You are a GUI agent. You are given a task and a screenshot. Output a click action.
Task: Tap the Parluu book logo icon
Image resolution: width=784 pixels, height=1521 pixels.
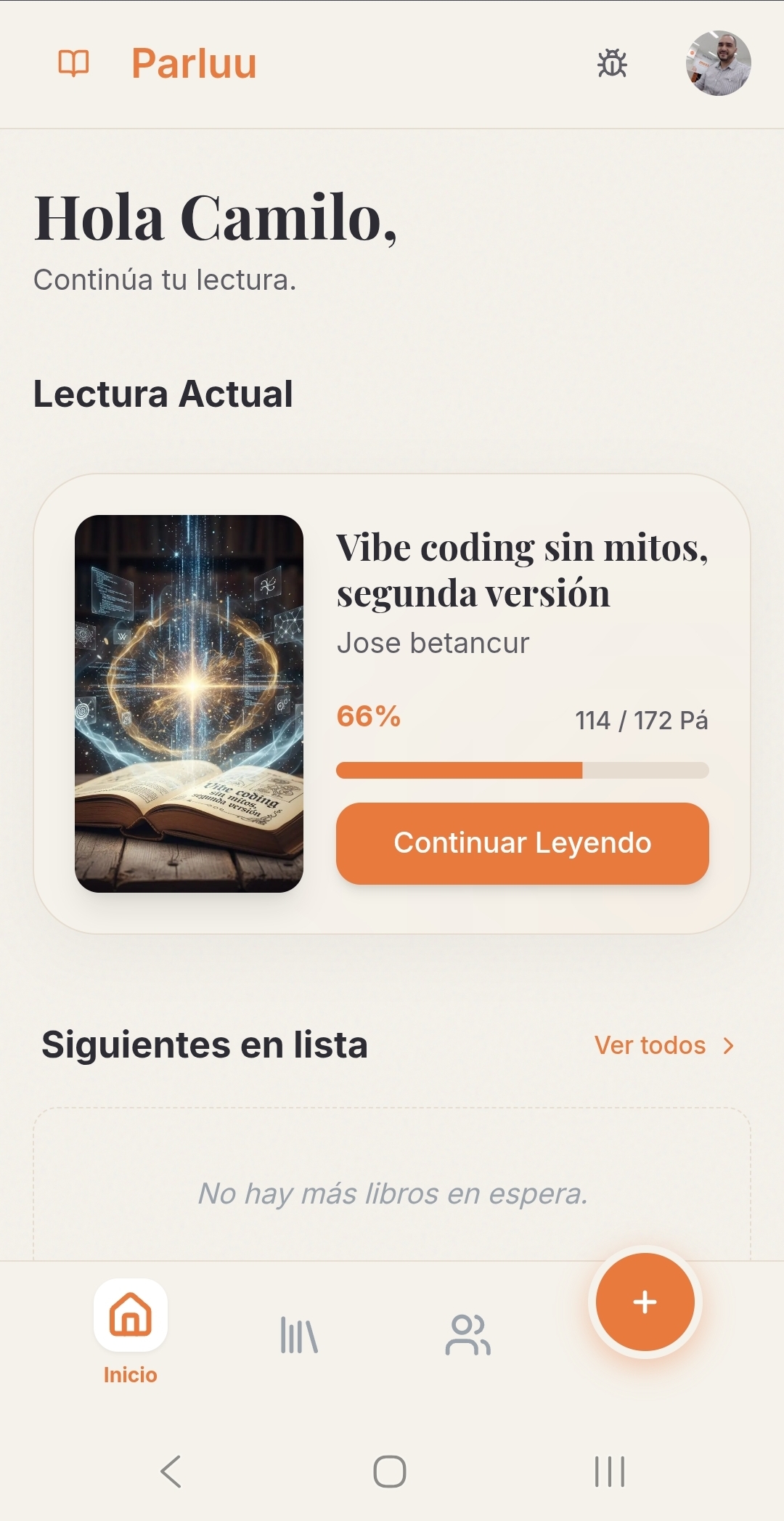(73, 63)
